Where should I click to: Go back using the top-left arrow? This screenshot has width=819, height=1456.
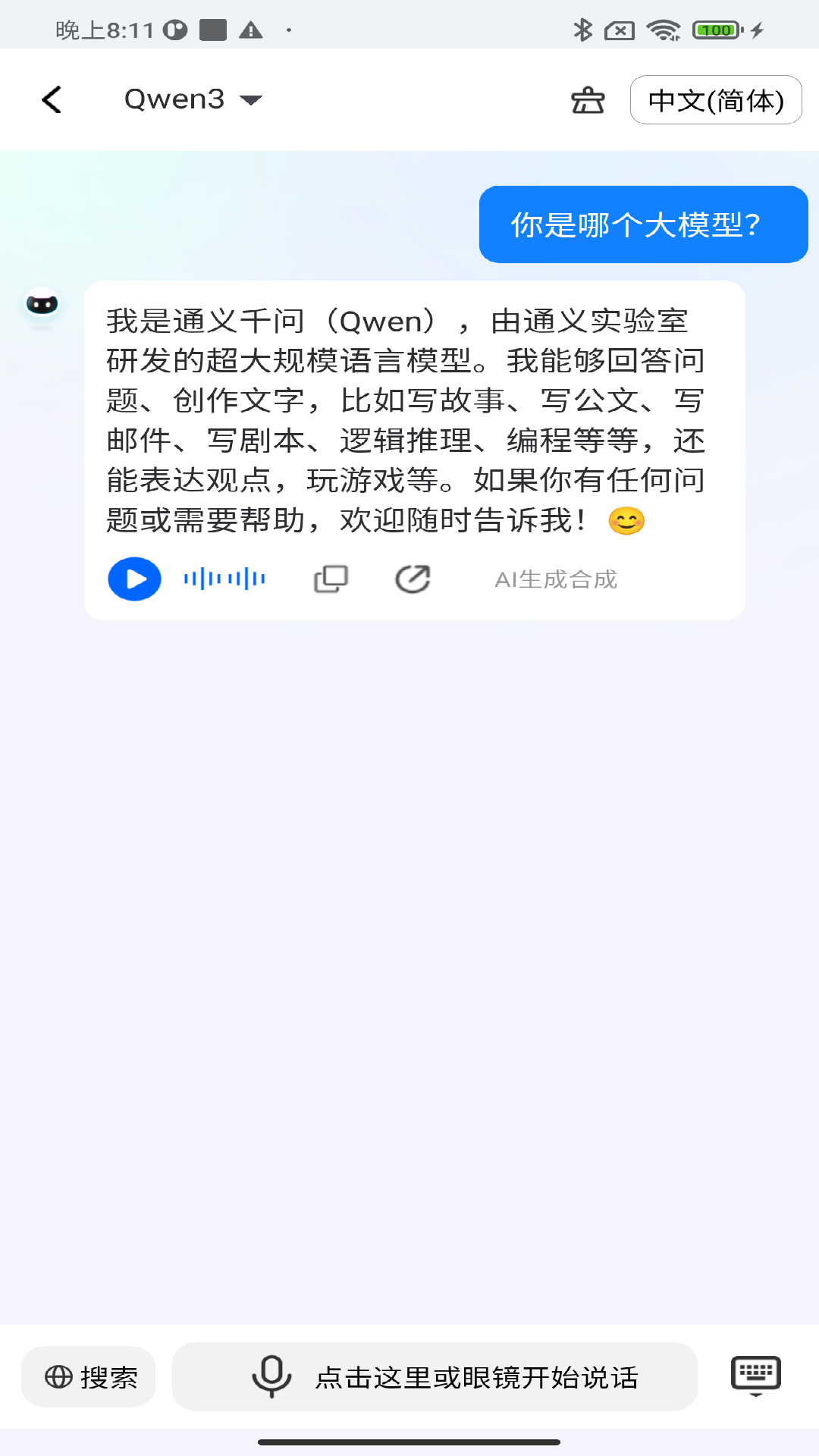pyautogui.click(x=52, y=99)
